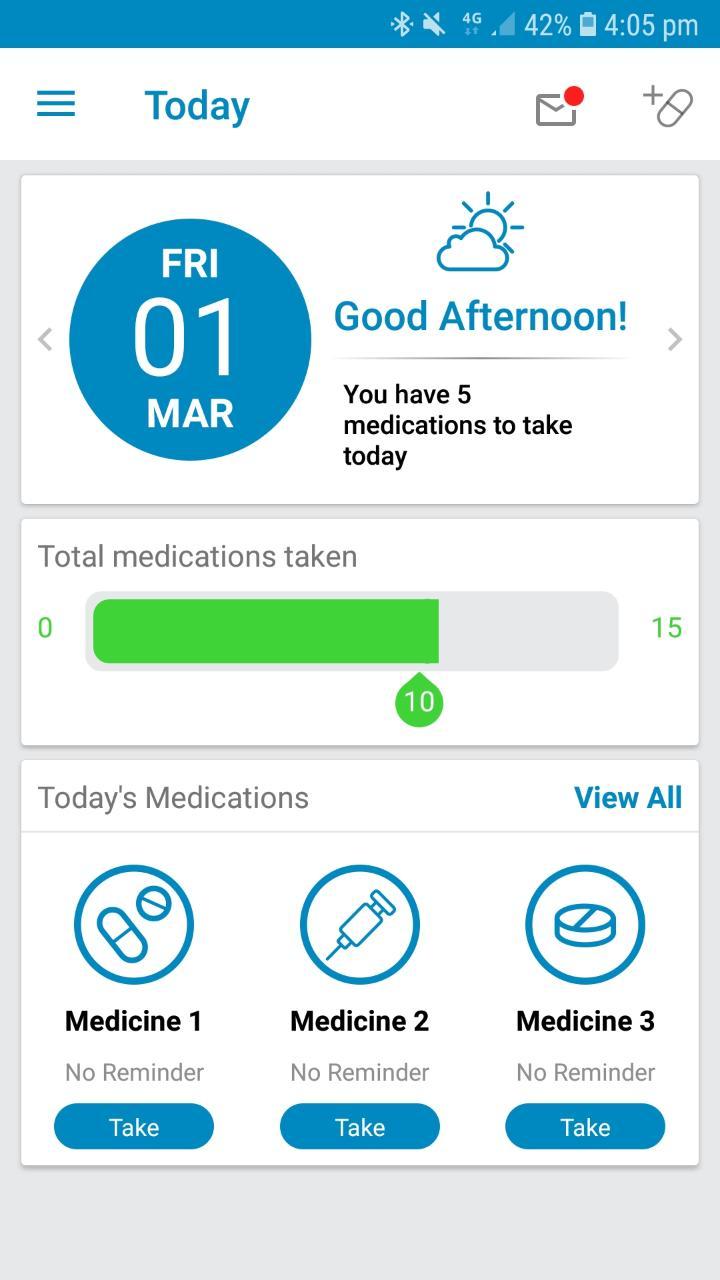Mark Medicine 1 as taken
Screen dimensions: 720x1280
(133, 1126)
